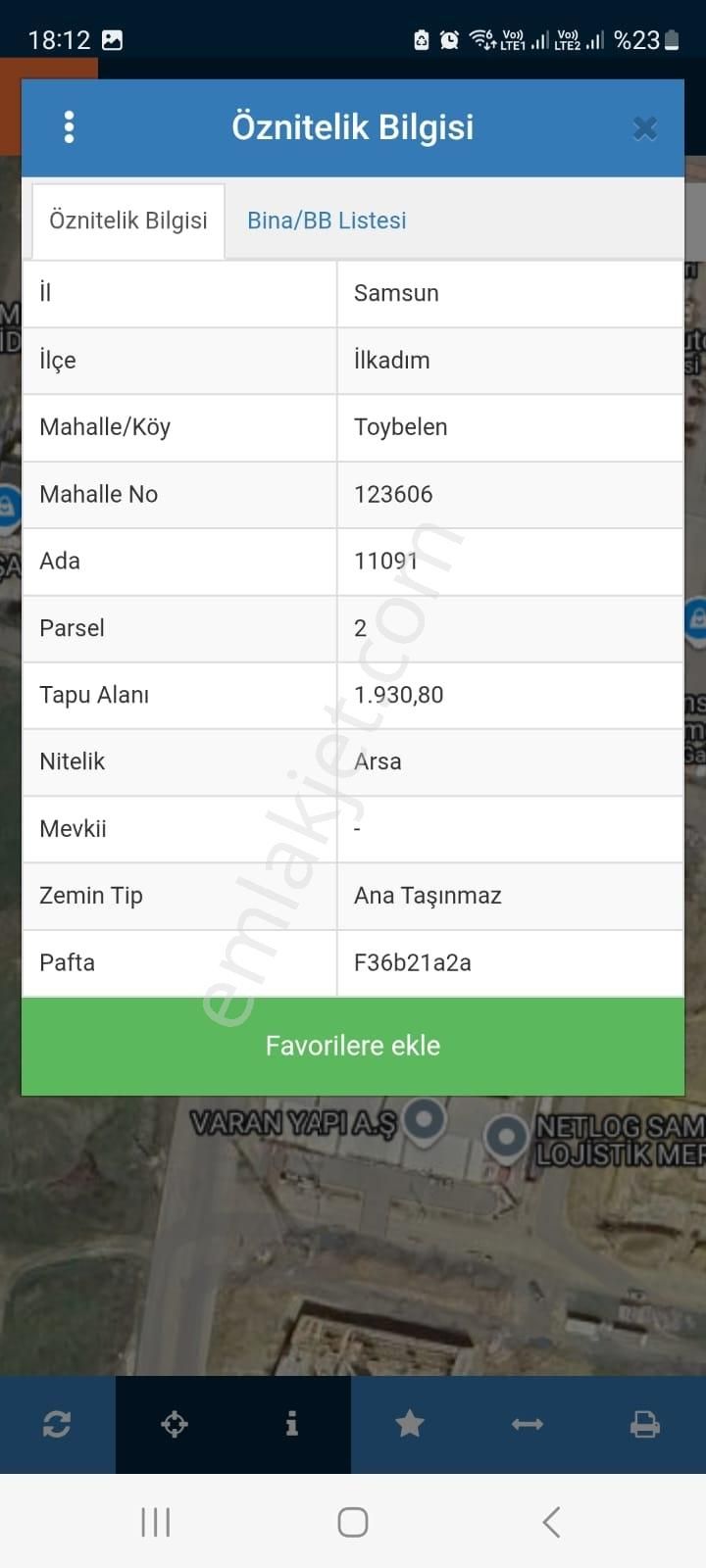
Task: Open the recent apps view
Action: click(x=156, y=1522)
